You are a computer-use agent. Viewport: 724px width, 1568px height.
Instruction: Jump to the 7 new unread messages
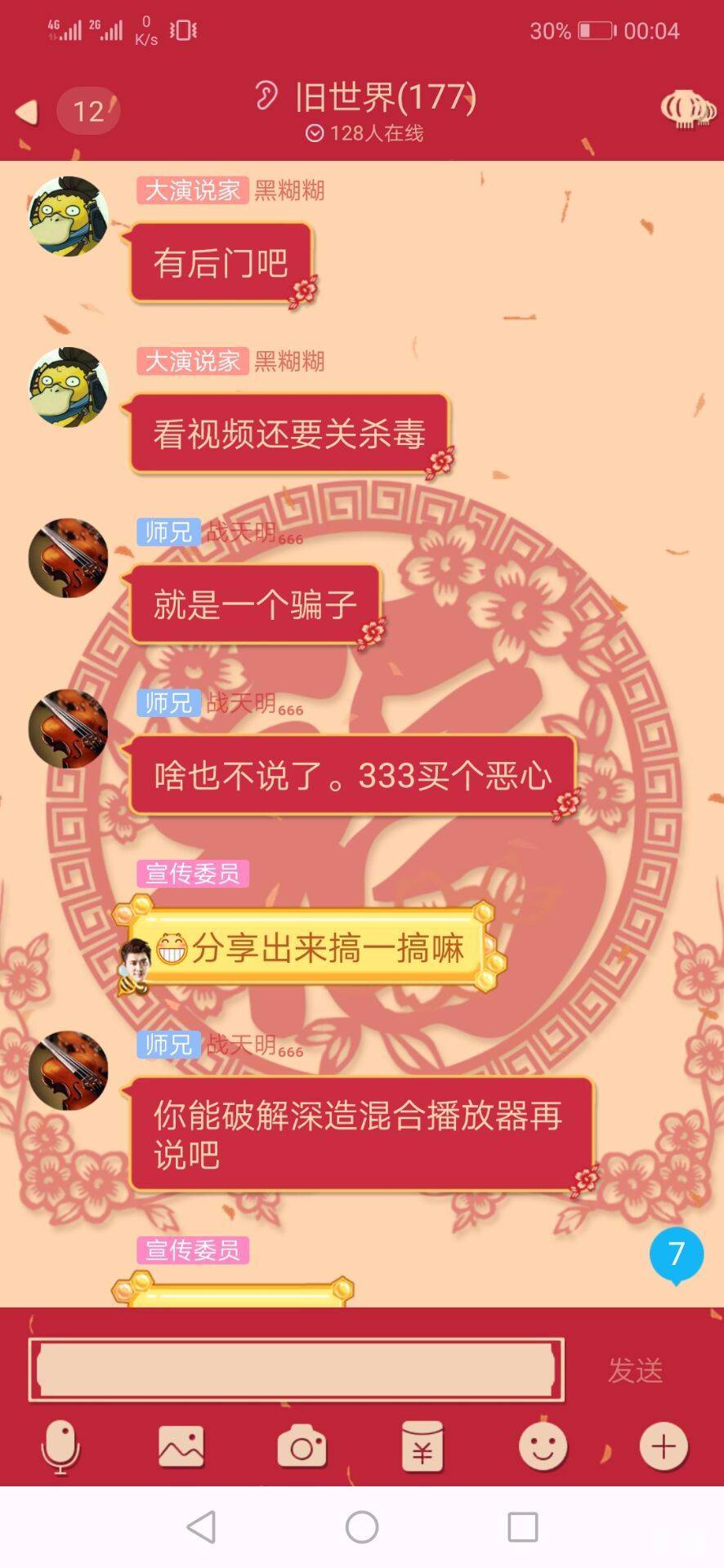[676, 1254]
